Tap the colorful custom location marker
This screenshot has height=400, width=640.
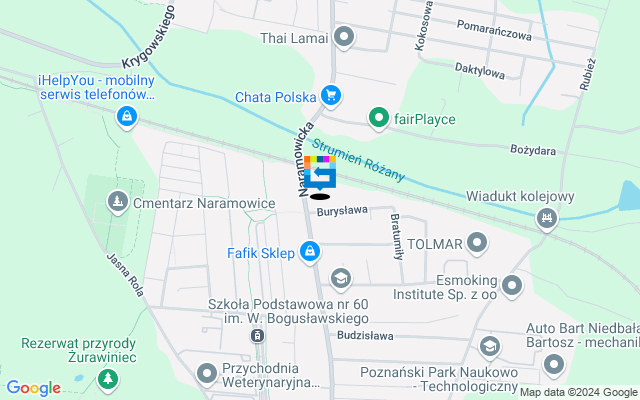(320, 176)
